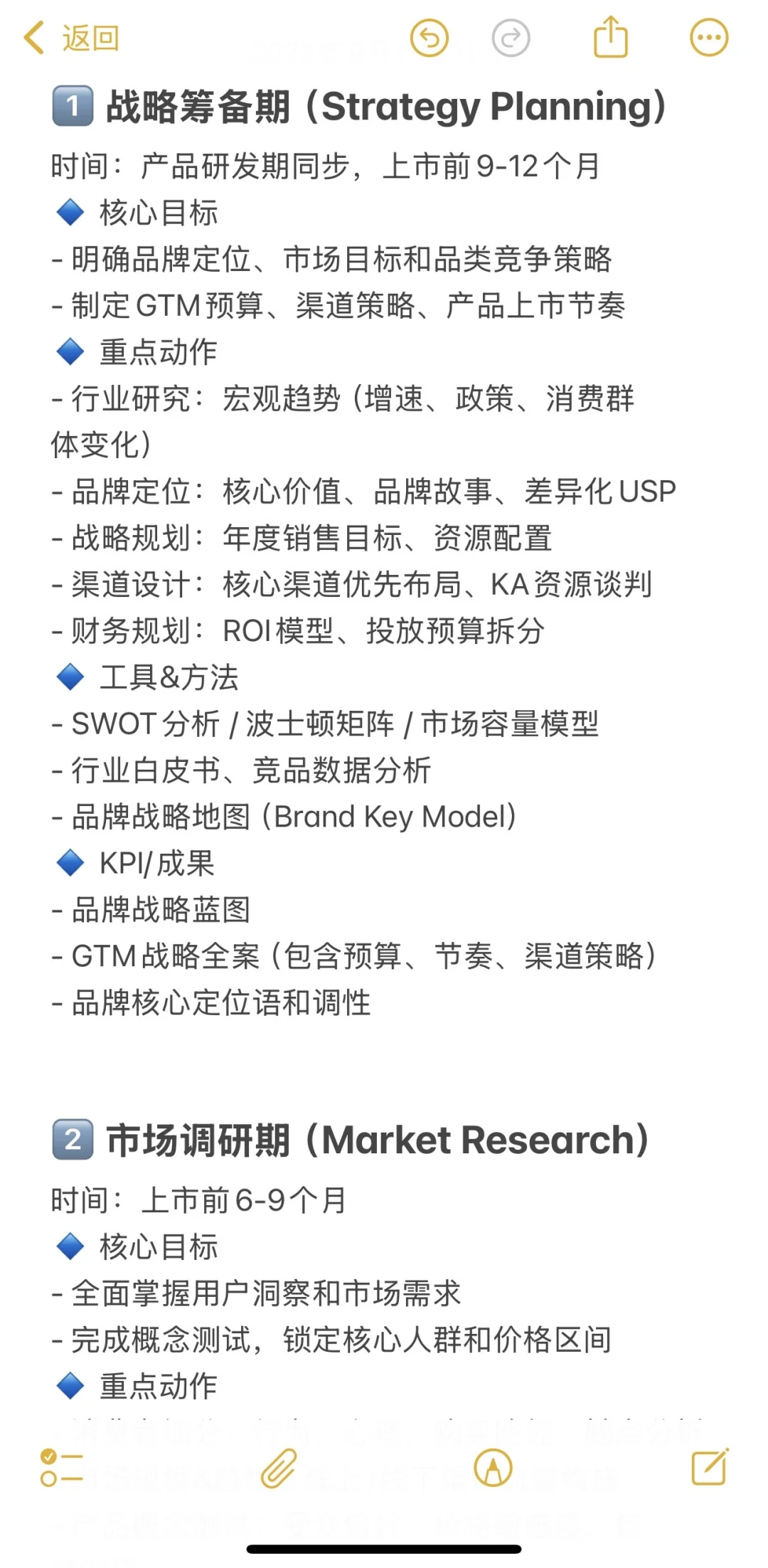Compose a new note
Viewport: 768px width, 1568px height.
[x=710, y=1466]
